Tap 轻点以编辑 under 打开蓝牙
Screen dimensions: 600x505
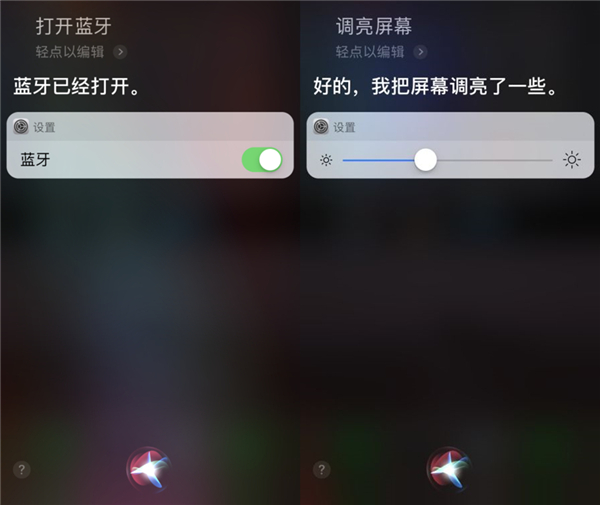point(75,52)
